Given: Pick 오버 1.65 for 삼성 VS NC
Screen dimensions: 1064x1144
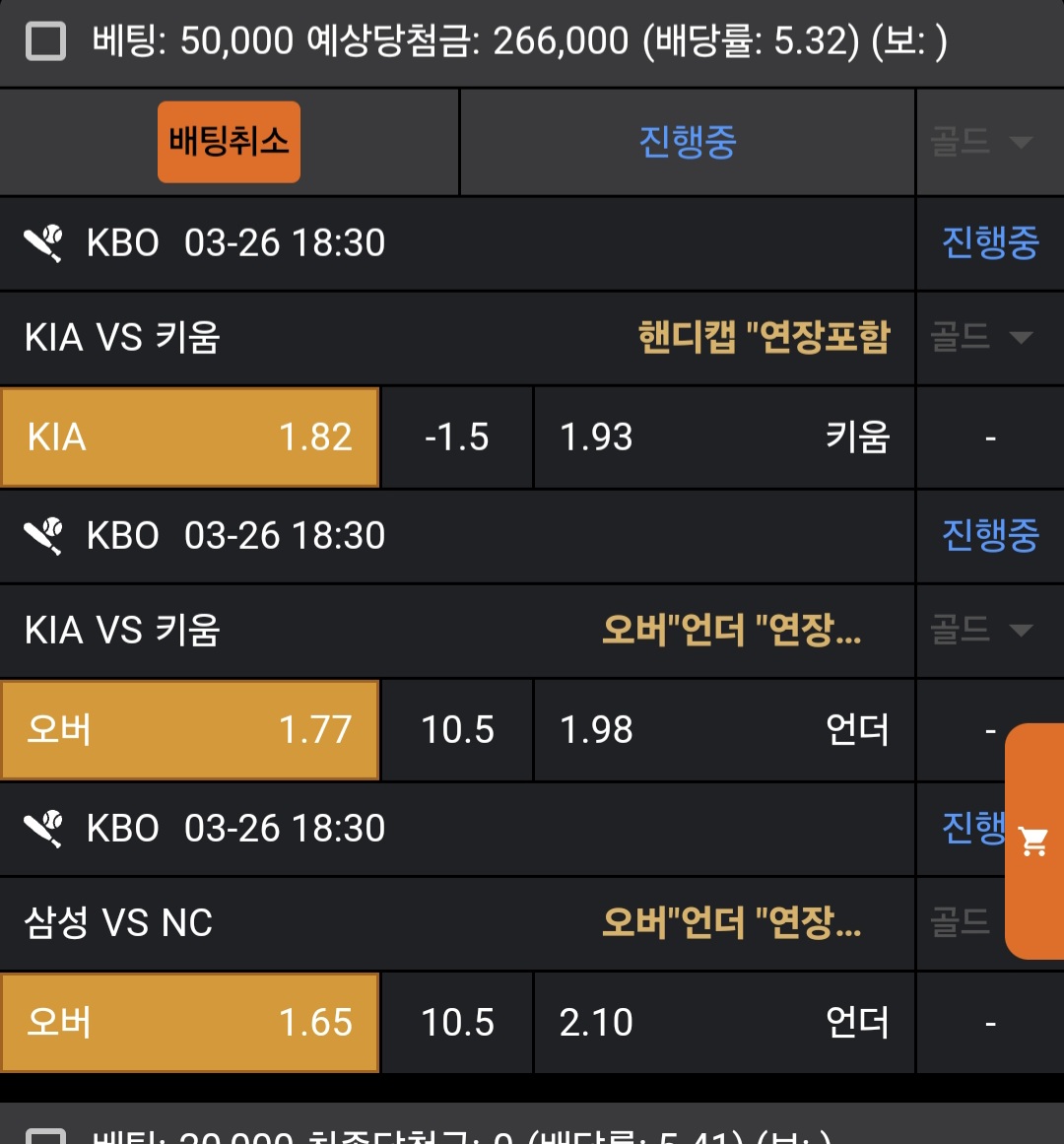Looking at the screenshot, I should tap(190, 1023).
